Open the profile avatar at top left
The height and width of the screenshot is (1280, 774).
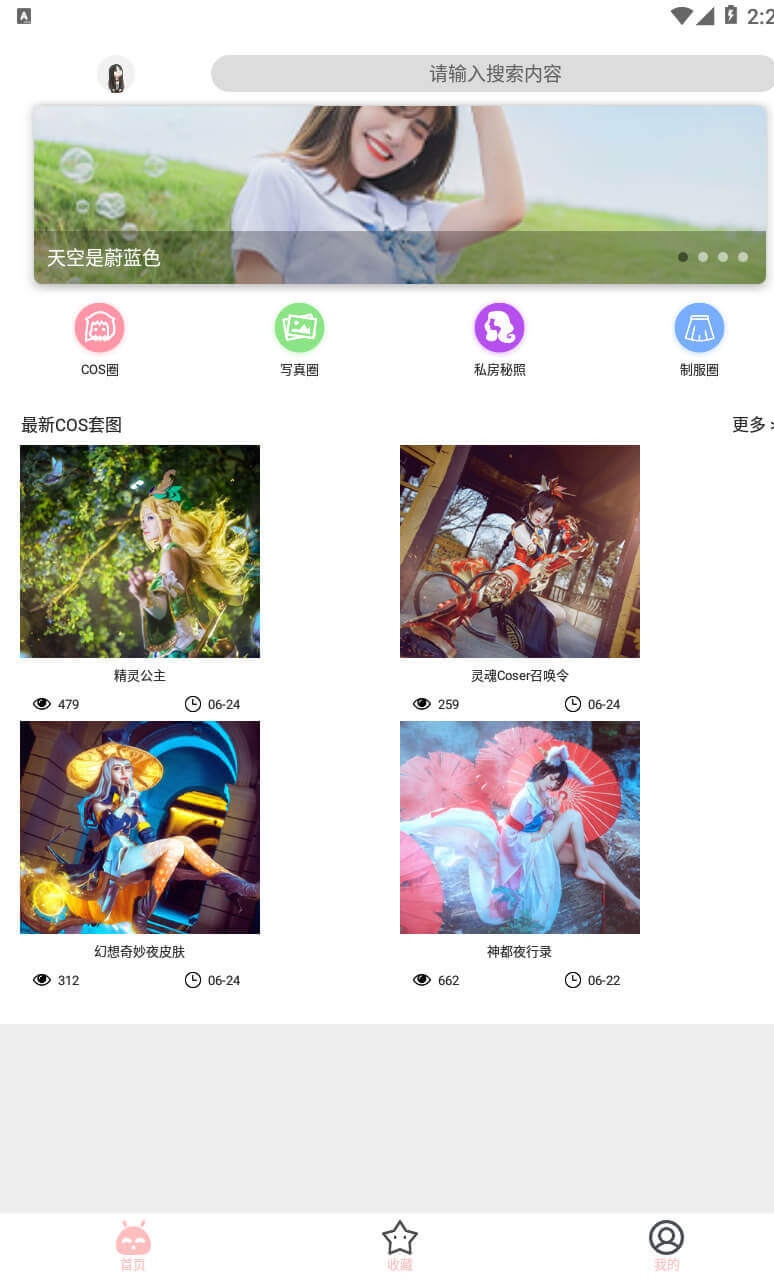tap(116, 75)
